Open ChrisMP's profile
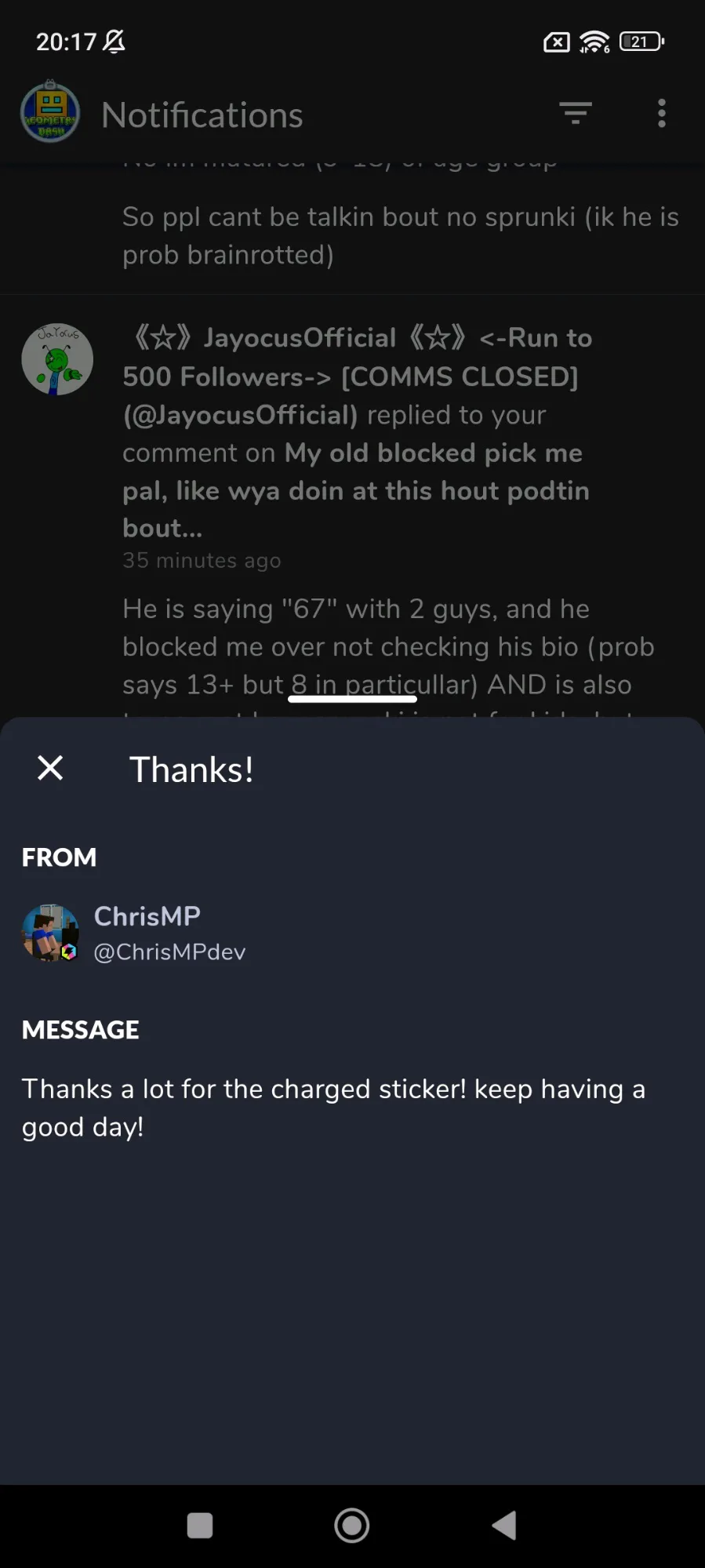The width and height of the screenshot is (705, 1568). (x=146, y=933)
